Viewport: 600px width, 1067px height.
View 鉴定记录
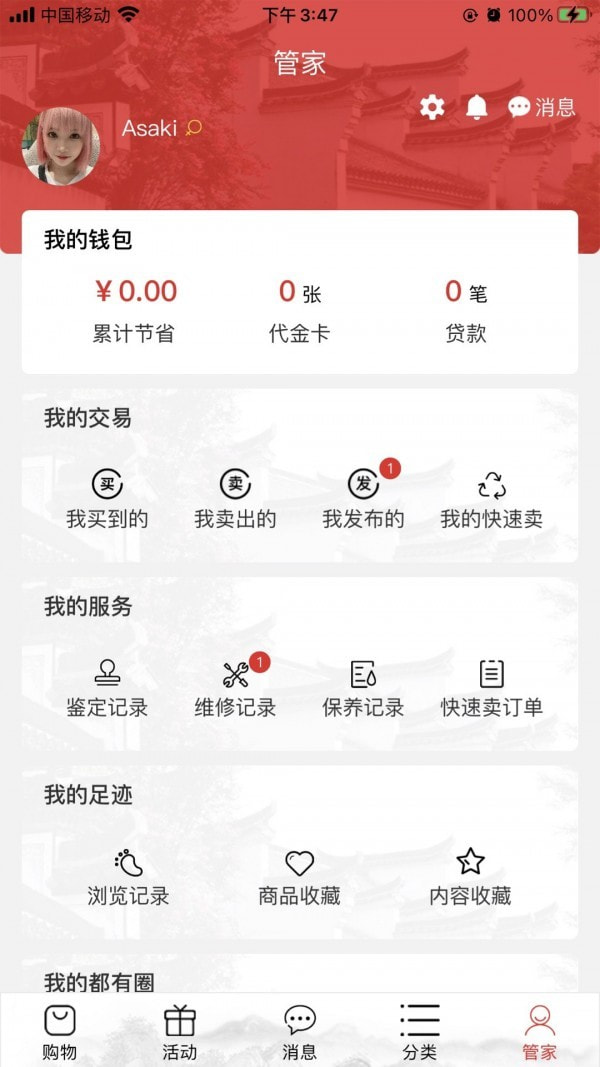point(107,688)
